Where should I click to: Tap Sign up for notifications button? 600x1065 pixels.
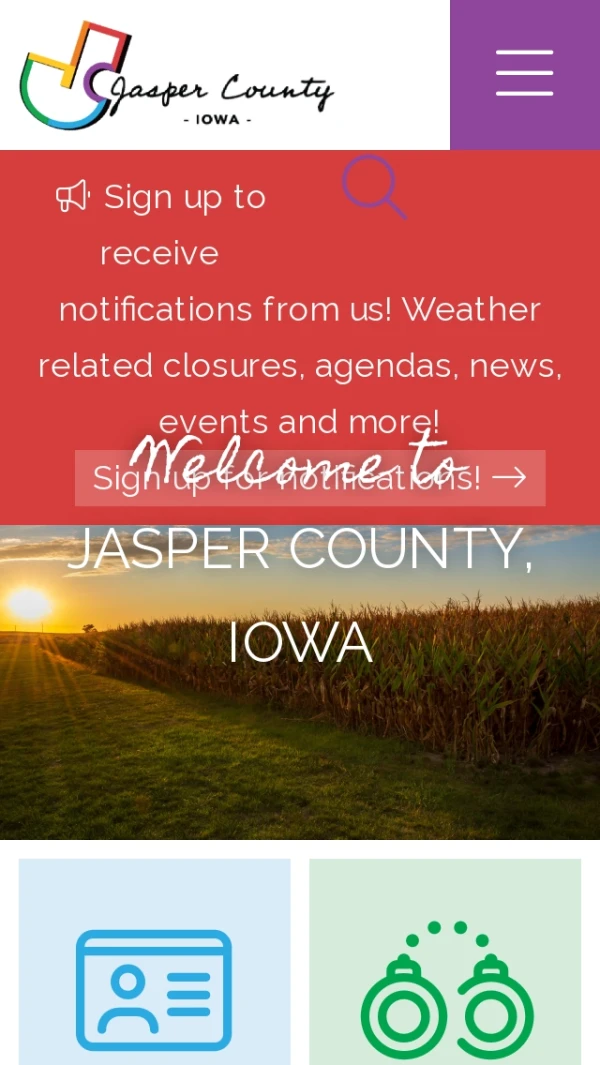pos(310,478)
